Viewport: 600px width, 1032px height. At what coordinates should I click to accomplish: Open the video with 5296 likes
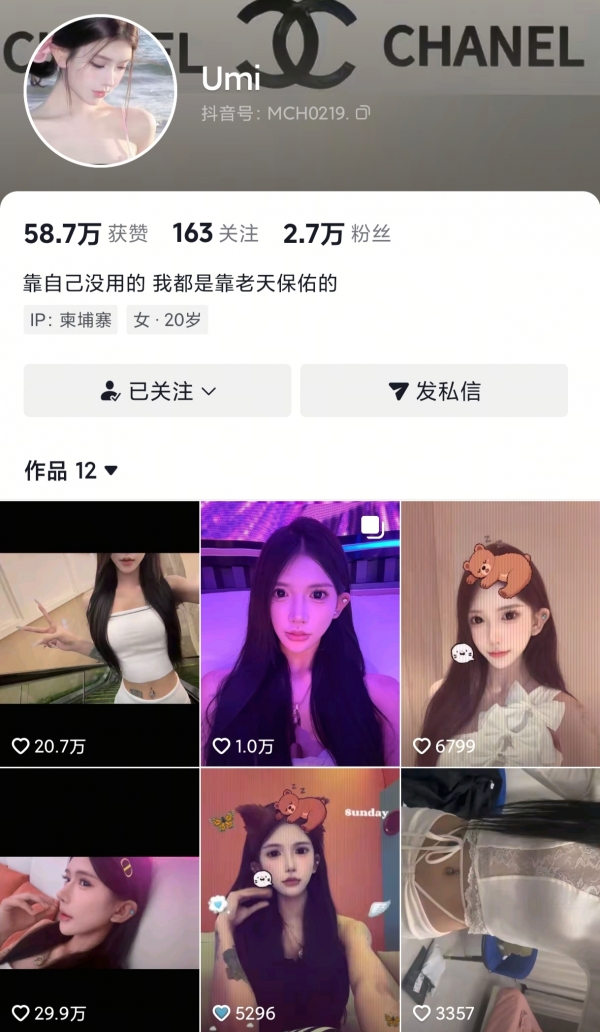300,900
